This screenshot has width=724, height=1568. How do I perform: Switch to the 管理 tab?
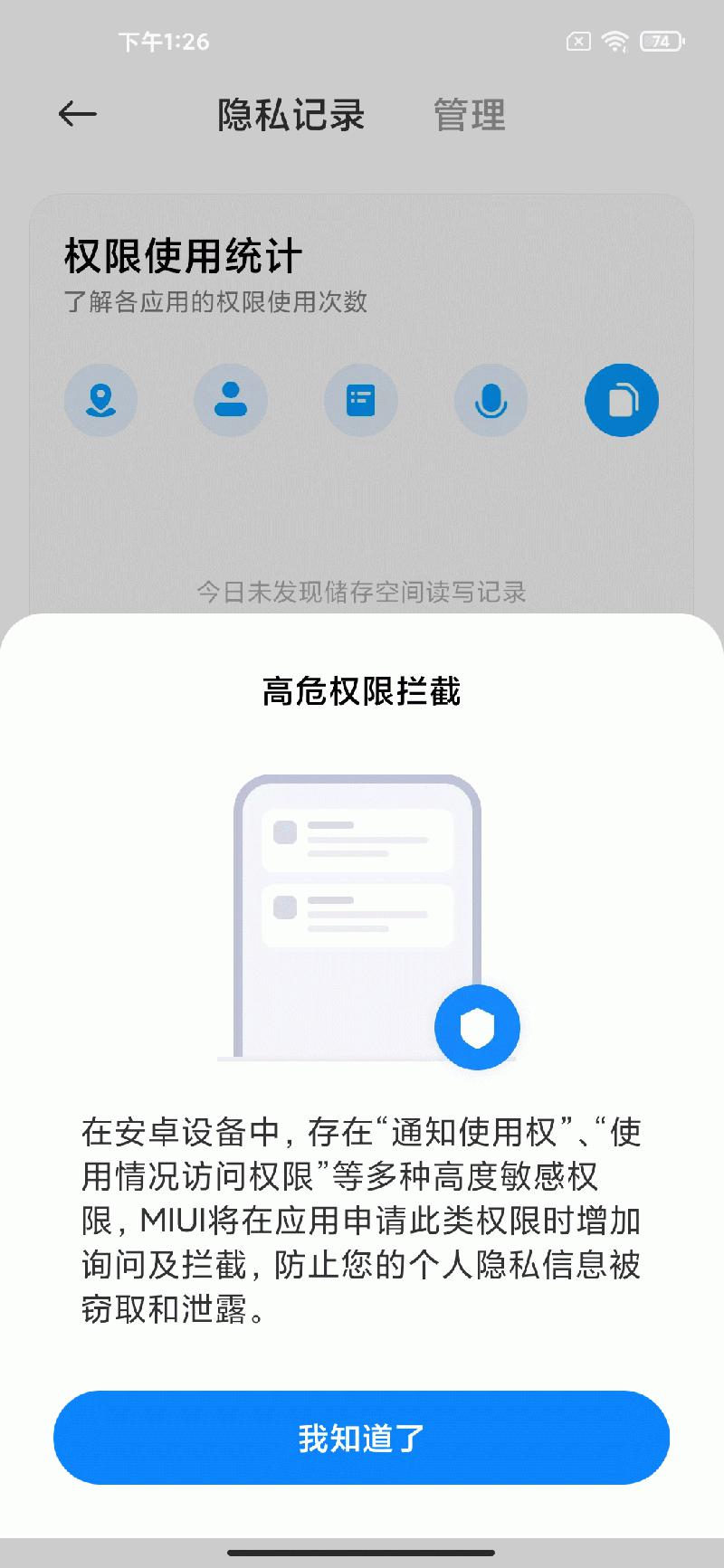point(469,115)
